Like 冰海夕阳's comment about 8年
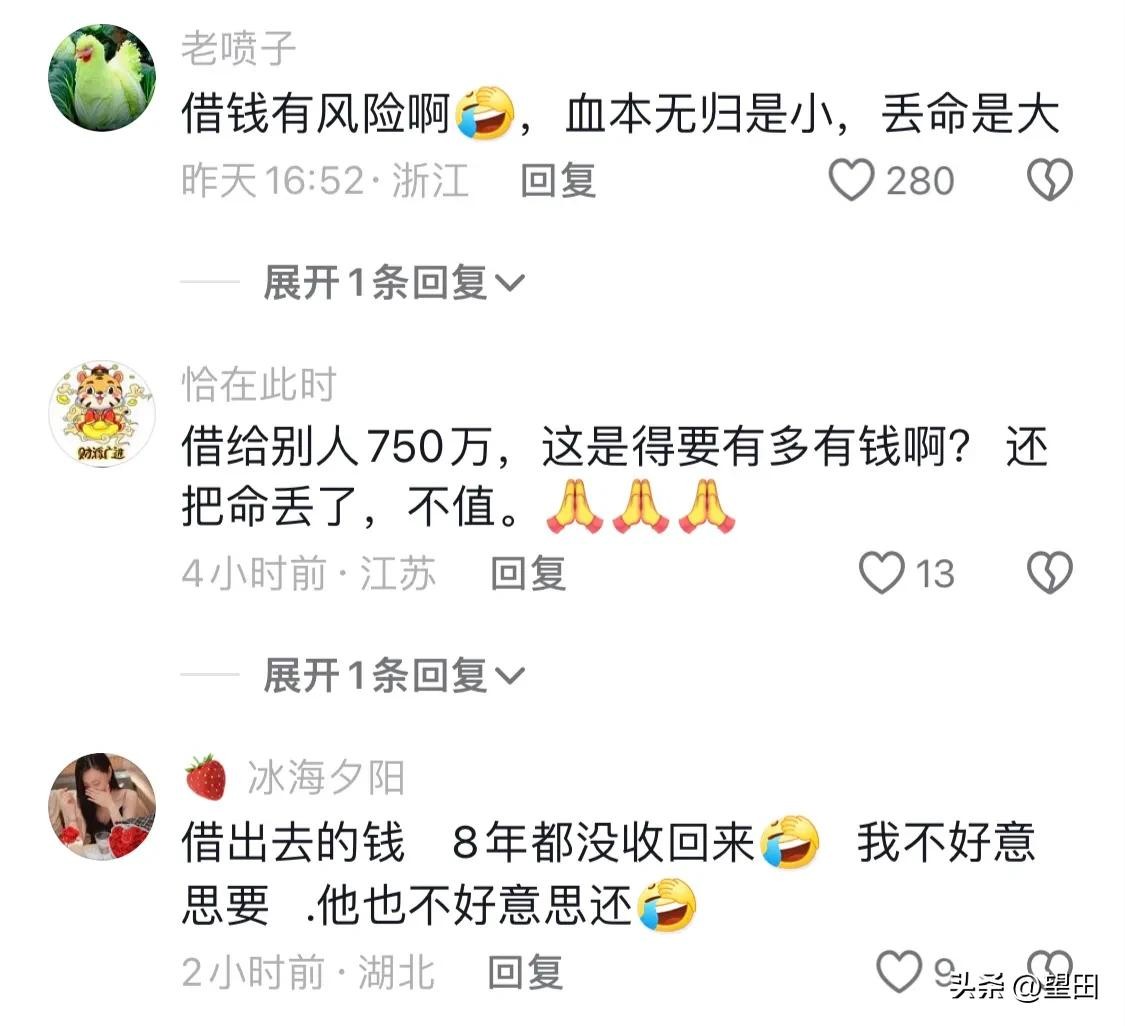Screen dimensions: 1125x1026 [x=898, y=970]
